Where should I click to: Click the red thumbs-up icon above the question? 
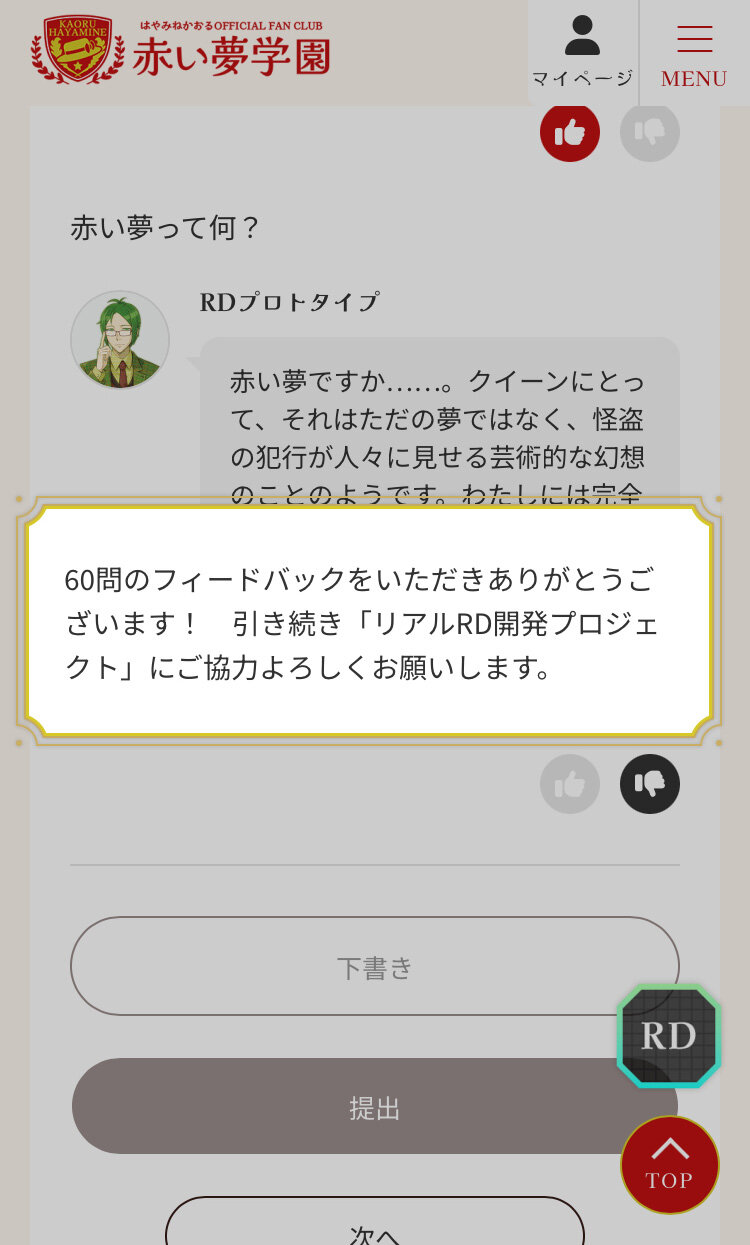570,132
